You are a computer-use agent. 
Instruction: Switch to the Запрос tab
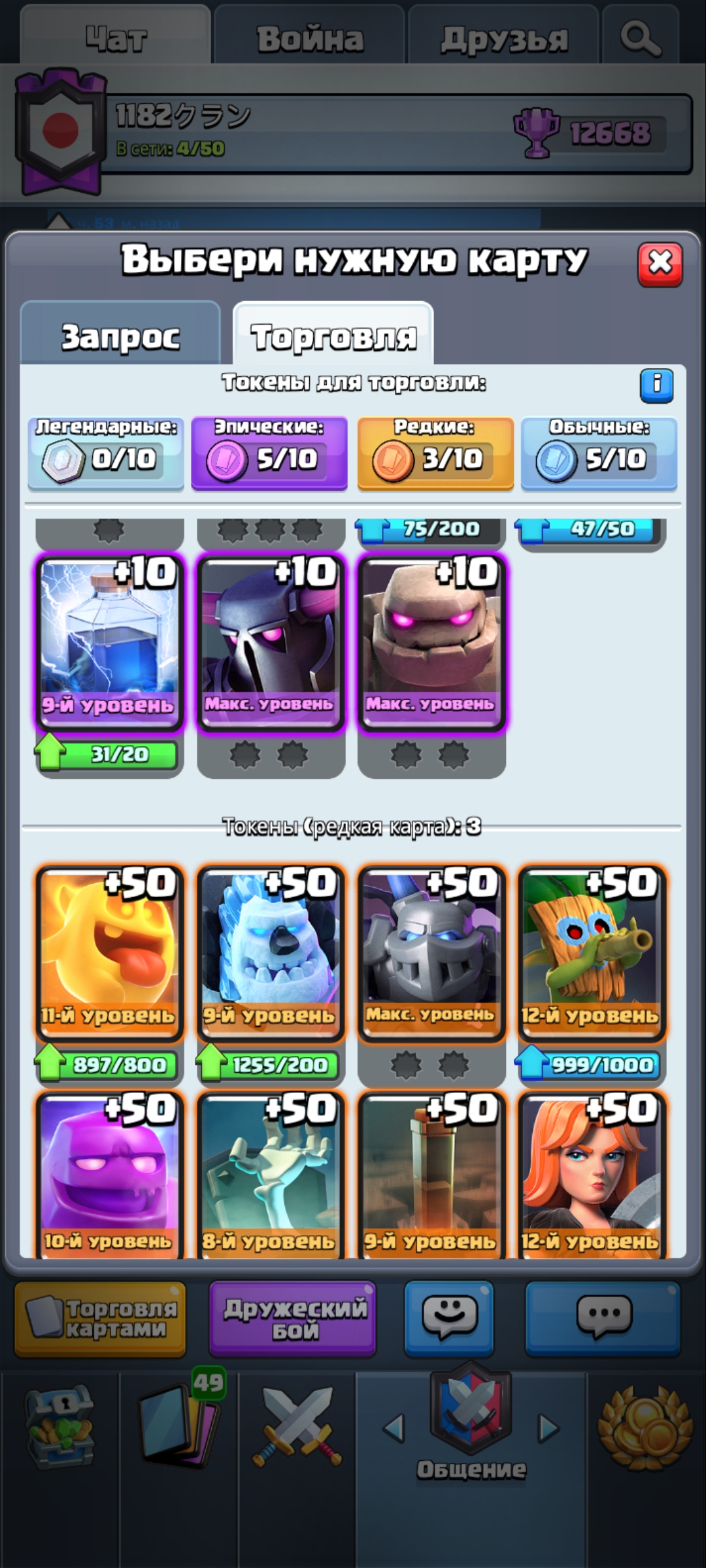120,335
